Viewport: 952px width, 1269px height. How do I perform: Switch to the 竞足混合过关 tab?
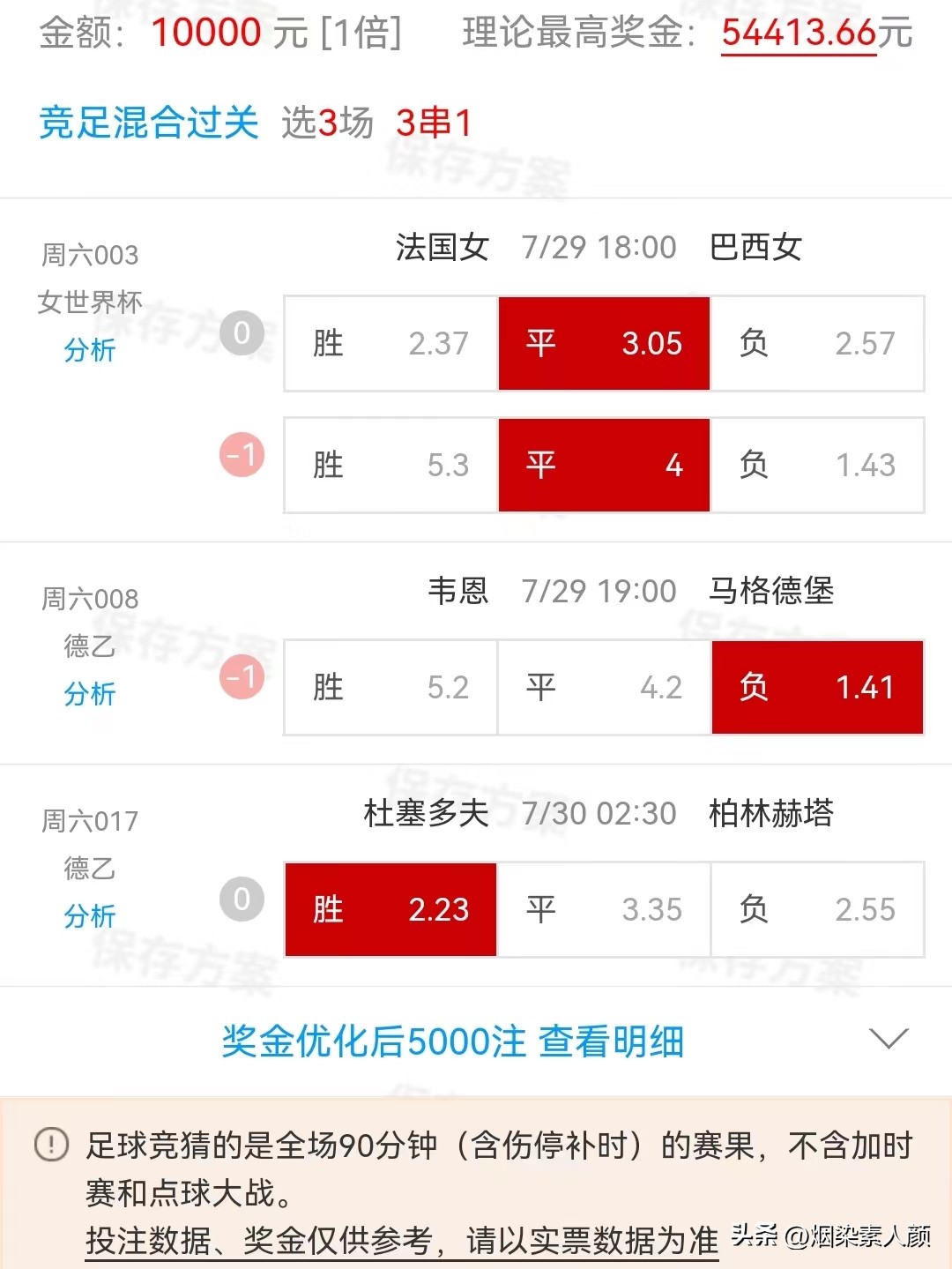point(148,123)
